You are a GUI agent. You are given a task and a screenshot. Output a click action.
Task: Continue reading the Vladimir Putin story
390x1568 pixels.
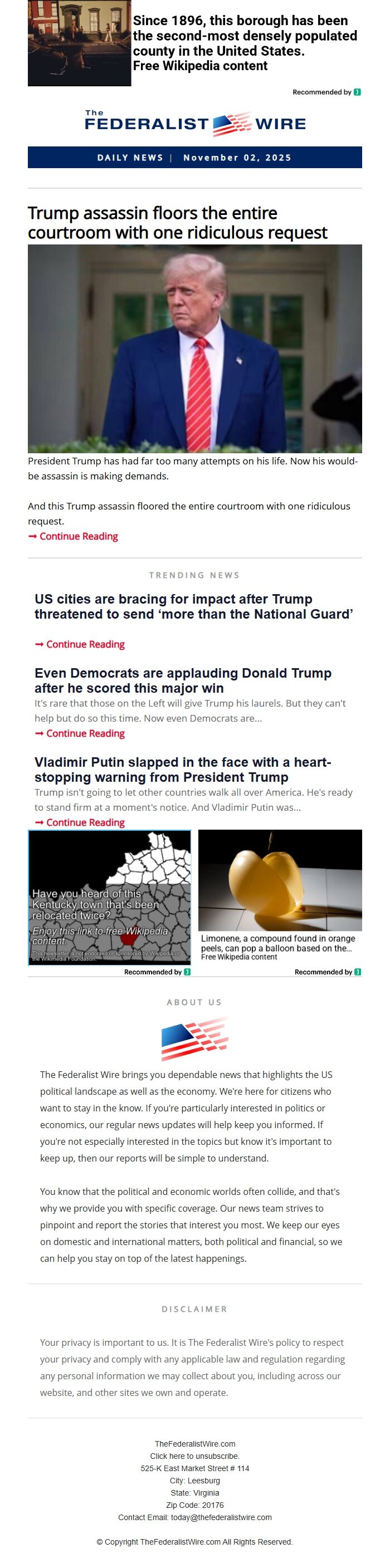[x=85, y=822]
